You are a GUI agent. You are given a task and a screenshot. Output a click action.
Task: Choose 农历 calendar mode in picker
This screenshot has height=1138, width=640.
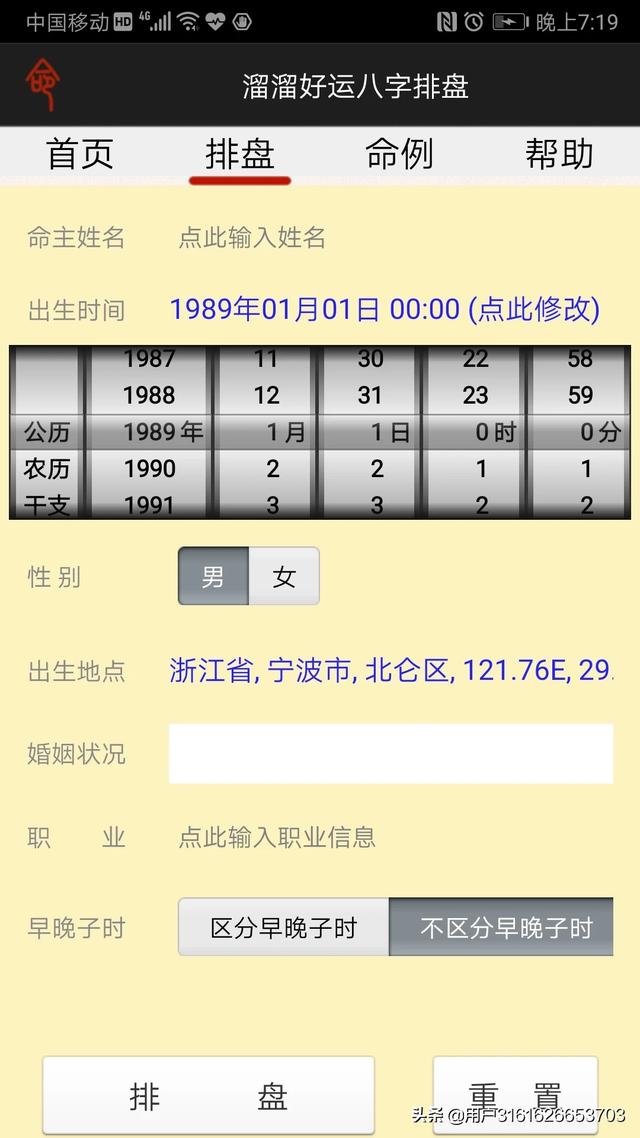(46, 469)
